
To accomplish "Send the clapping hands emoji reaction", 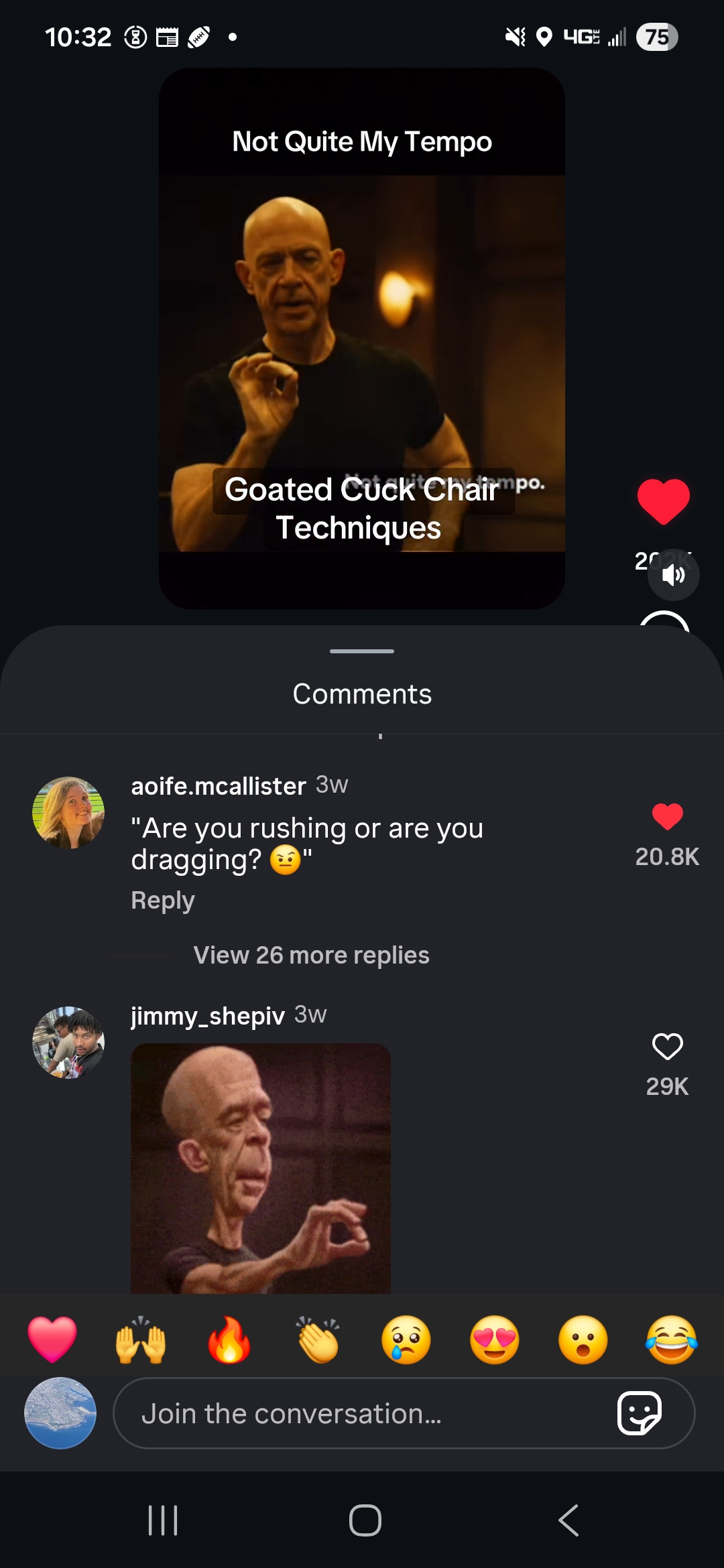I will click(318, 1340).
